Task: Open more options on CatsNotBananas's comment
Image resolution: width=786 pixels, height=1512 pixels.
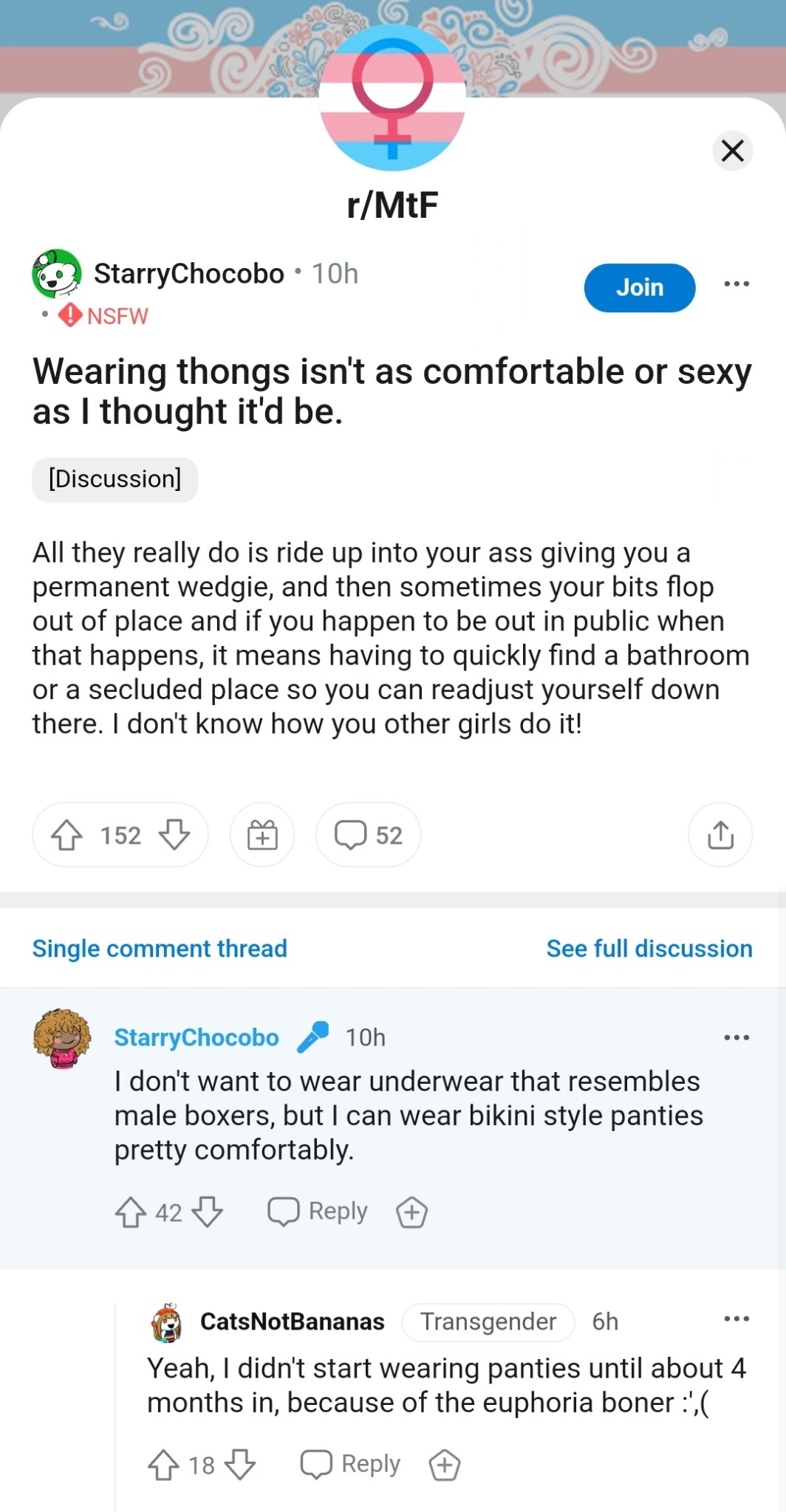Action: click(x=737, y=1319)
